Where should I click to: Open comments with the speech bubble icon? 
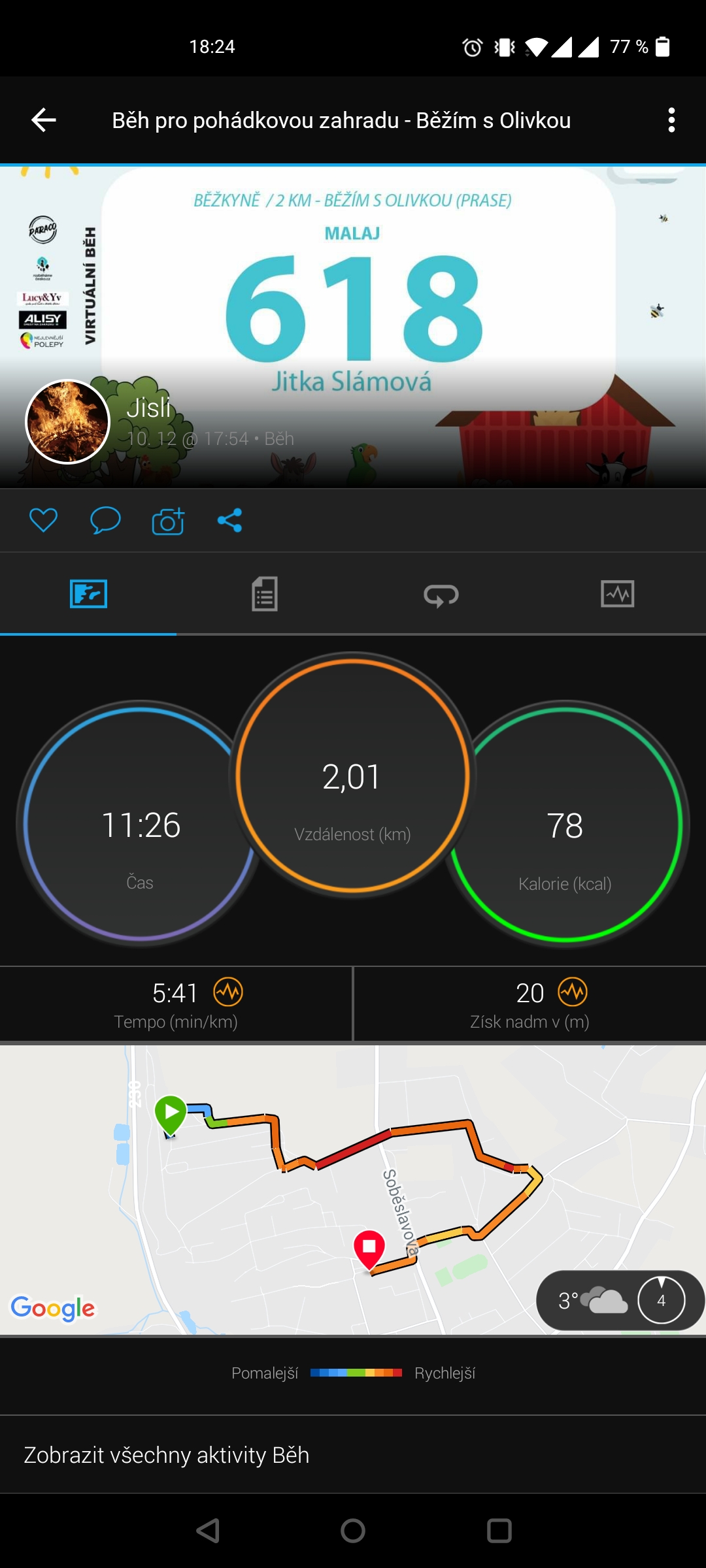tap(105, 521)
